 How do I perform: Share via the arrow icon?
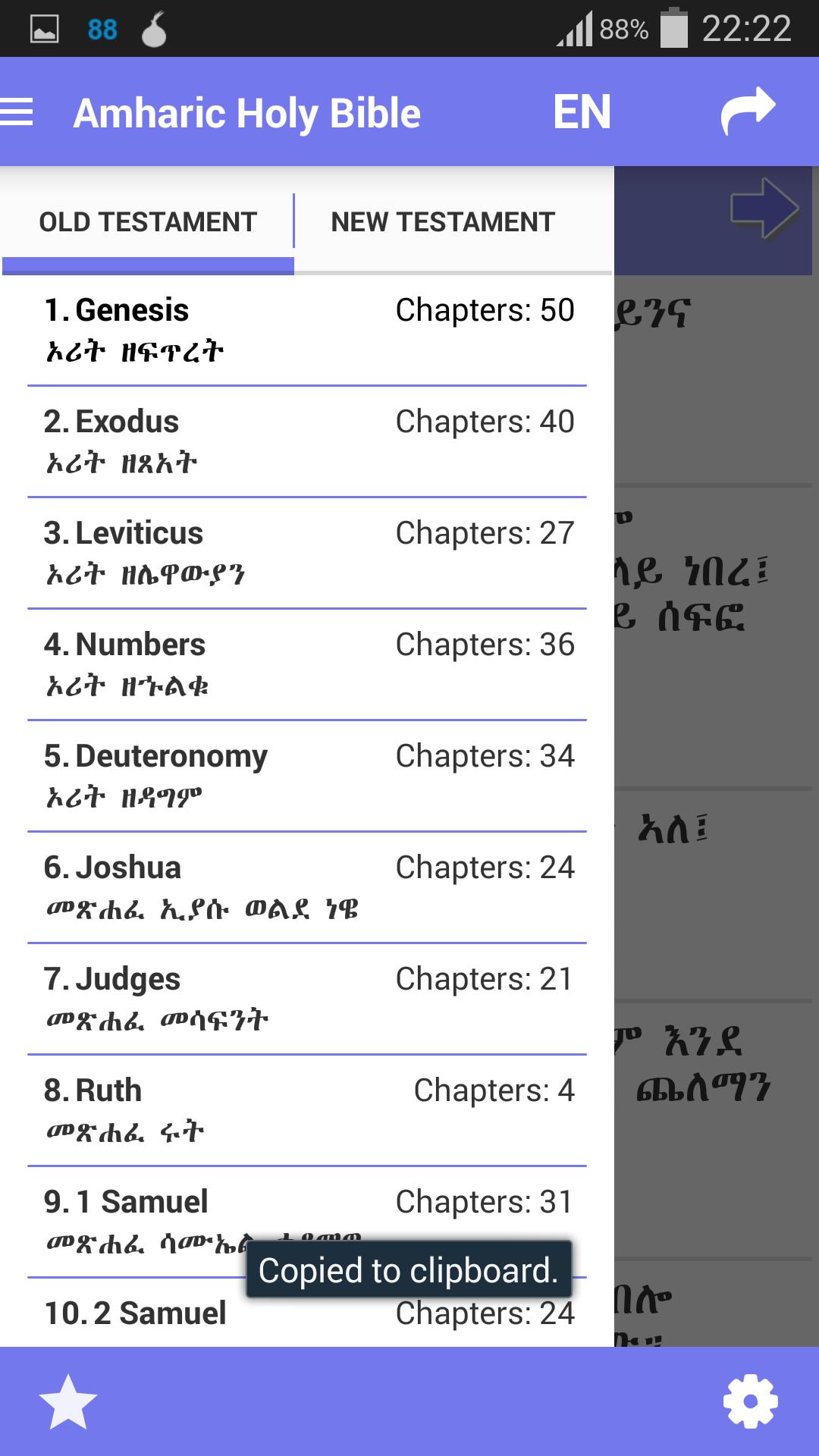tap(747, 111)
